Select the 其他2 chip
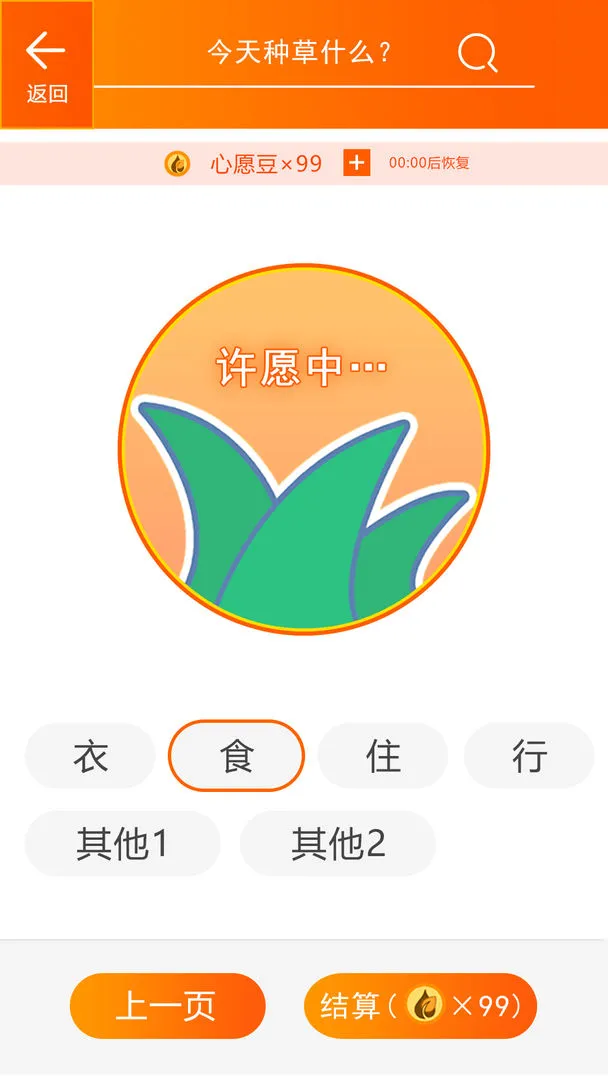This screenshot has height=1080, width=608. pos(338,844)
